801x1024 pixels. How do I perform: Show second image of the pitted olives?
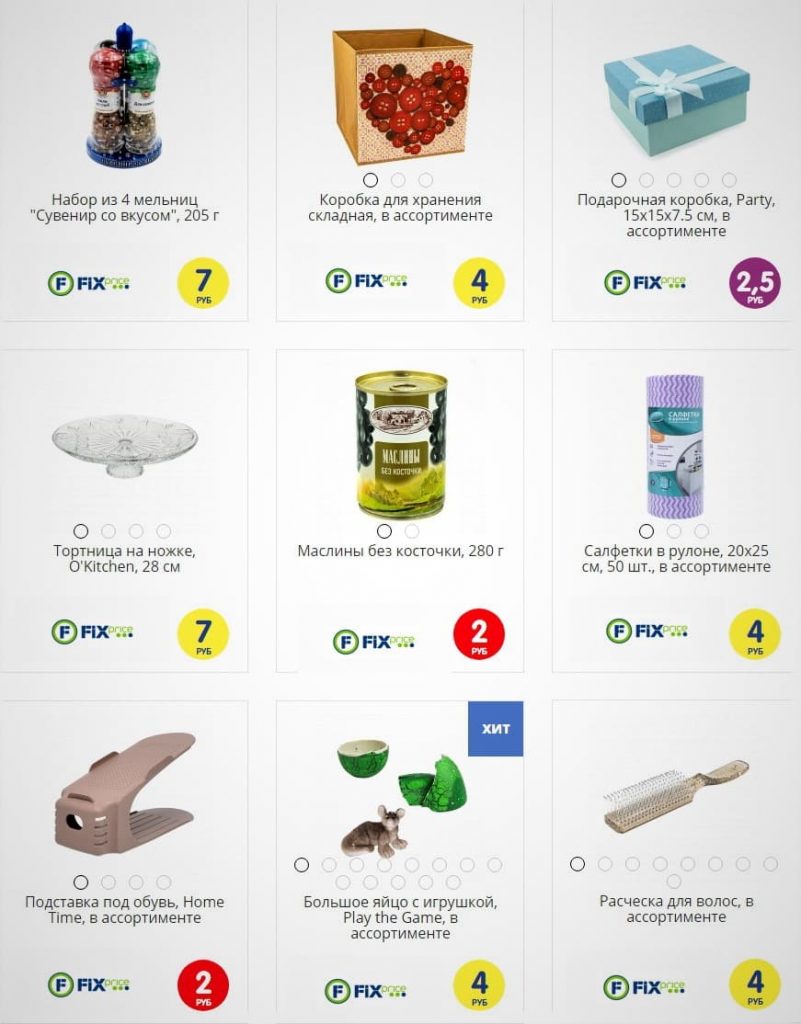click(412, 531)
